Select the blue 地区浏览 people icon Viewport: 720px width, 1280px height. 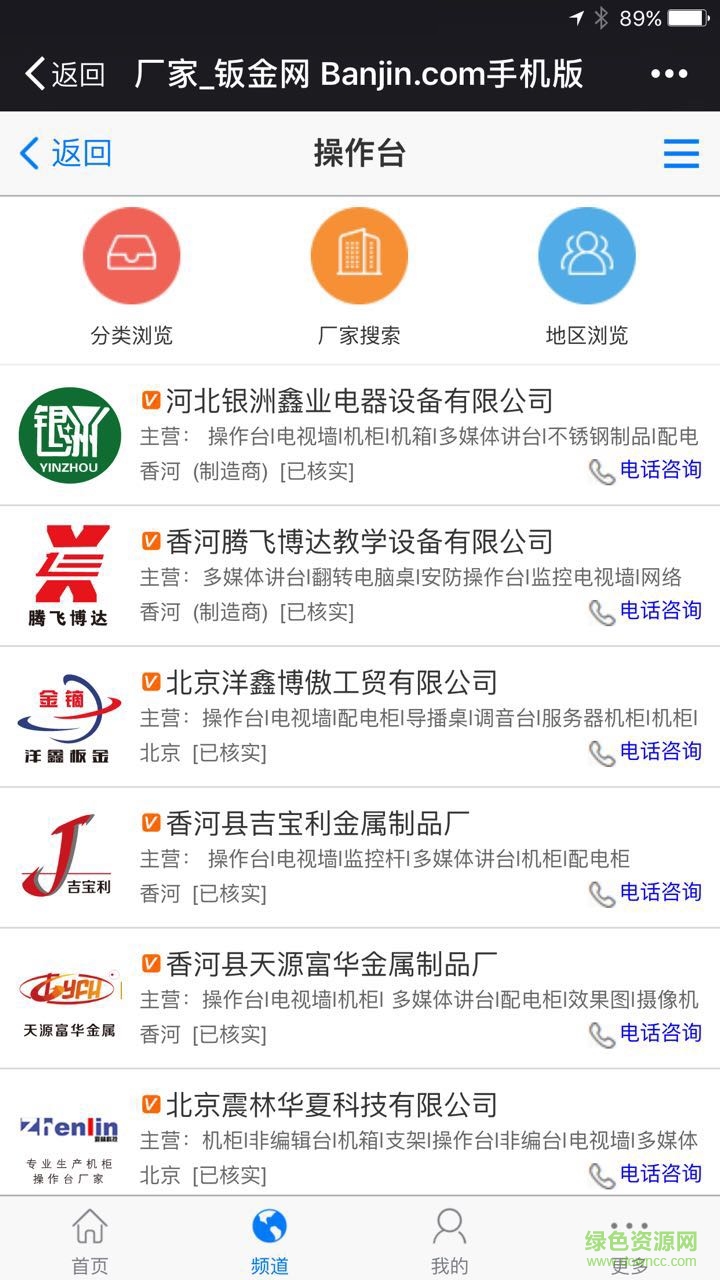click(587, 255)
